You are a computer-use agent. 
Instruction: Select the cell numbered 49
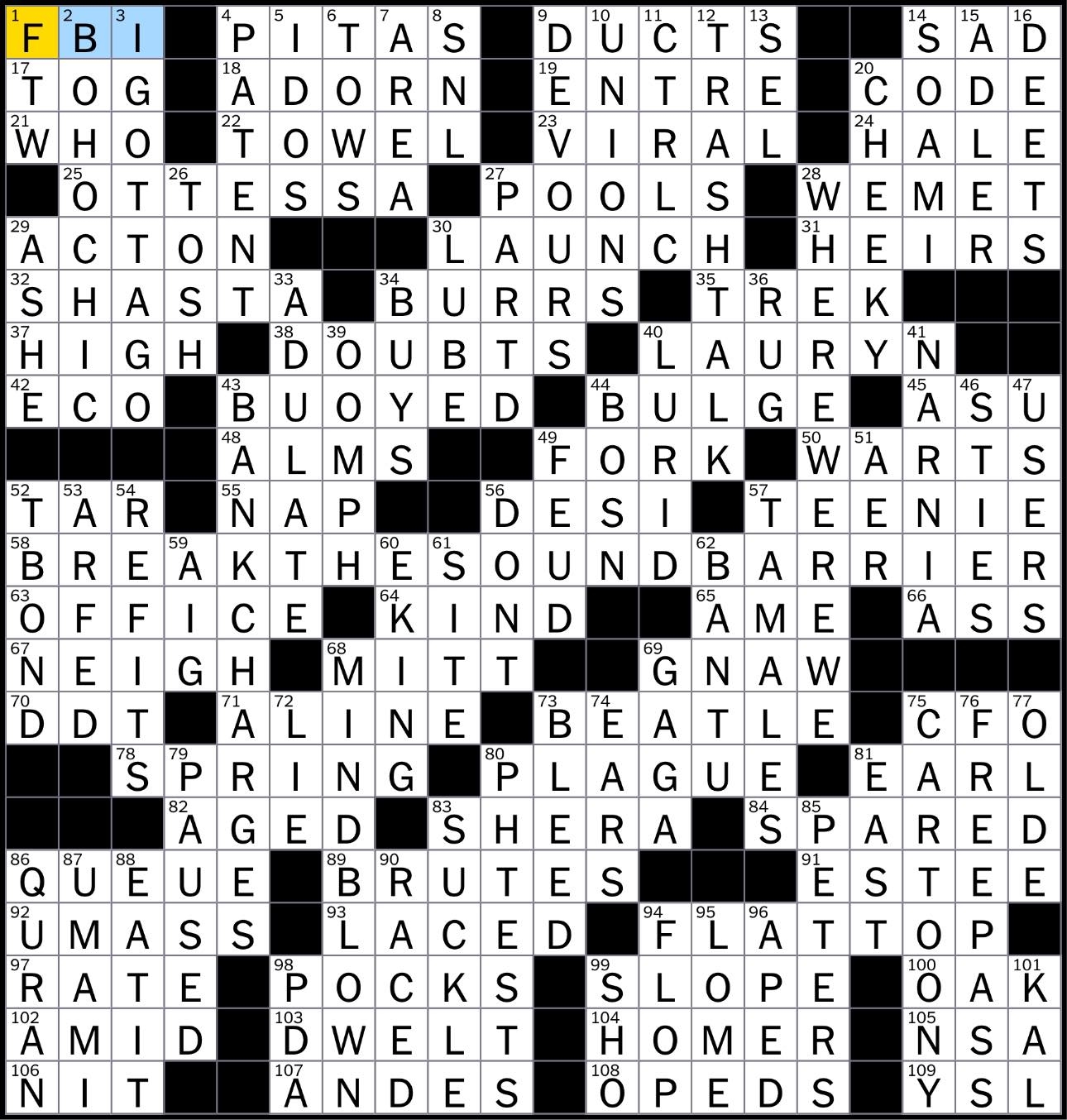tap(560, 455)
